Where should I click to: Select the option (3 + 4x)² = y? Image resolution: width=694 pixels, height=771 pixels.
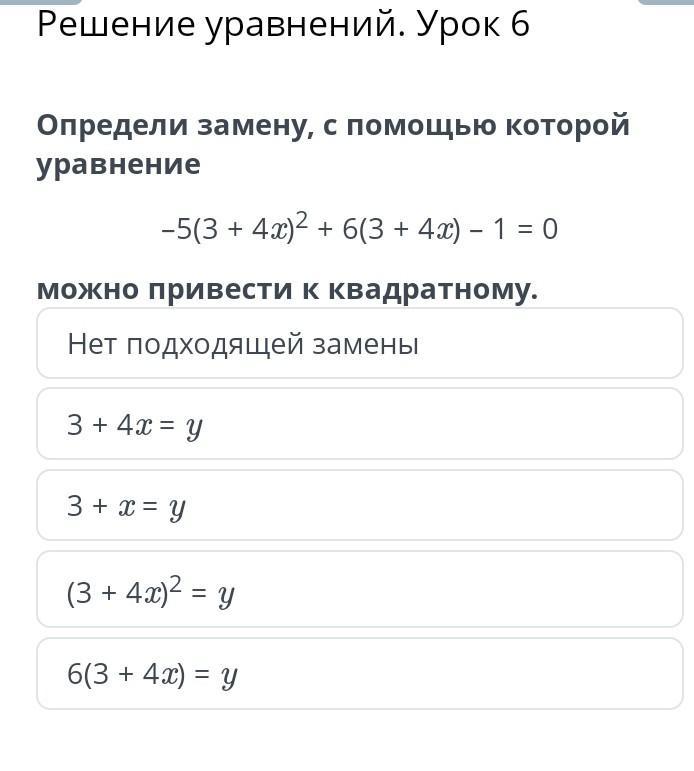(360, 589)
